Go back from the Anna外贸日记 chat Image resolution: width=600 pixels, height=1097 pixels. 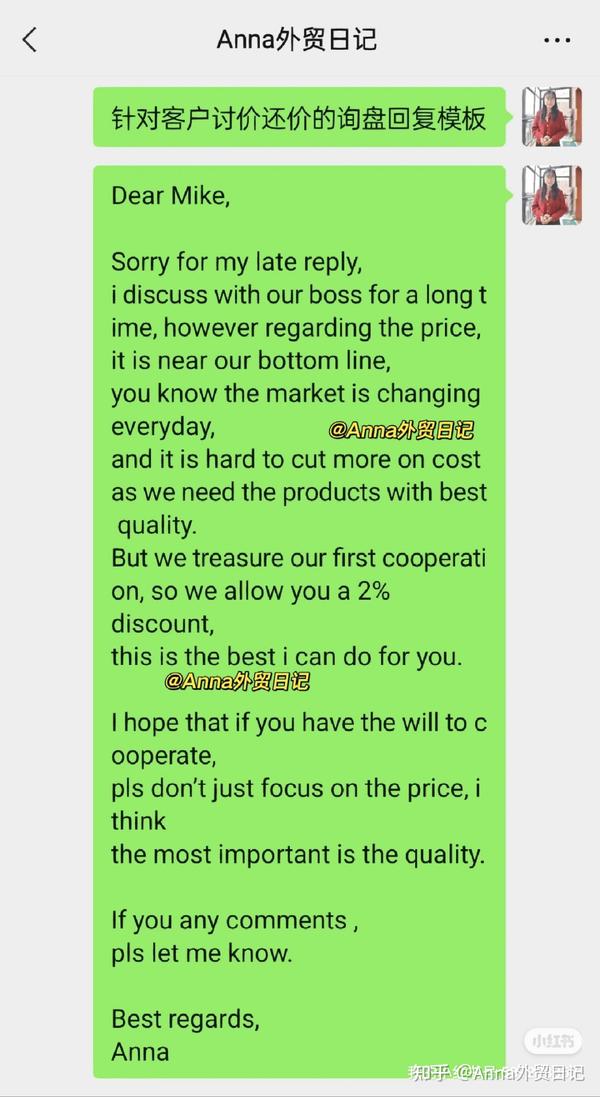[x=30, y=40]
